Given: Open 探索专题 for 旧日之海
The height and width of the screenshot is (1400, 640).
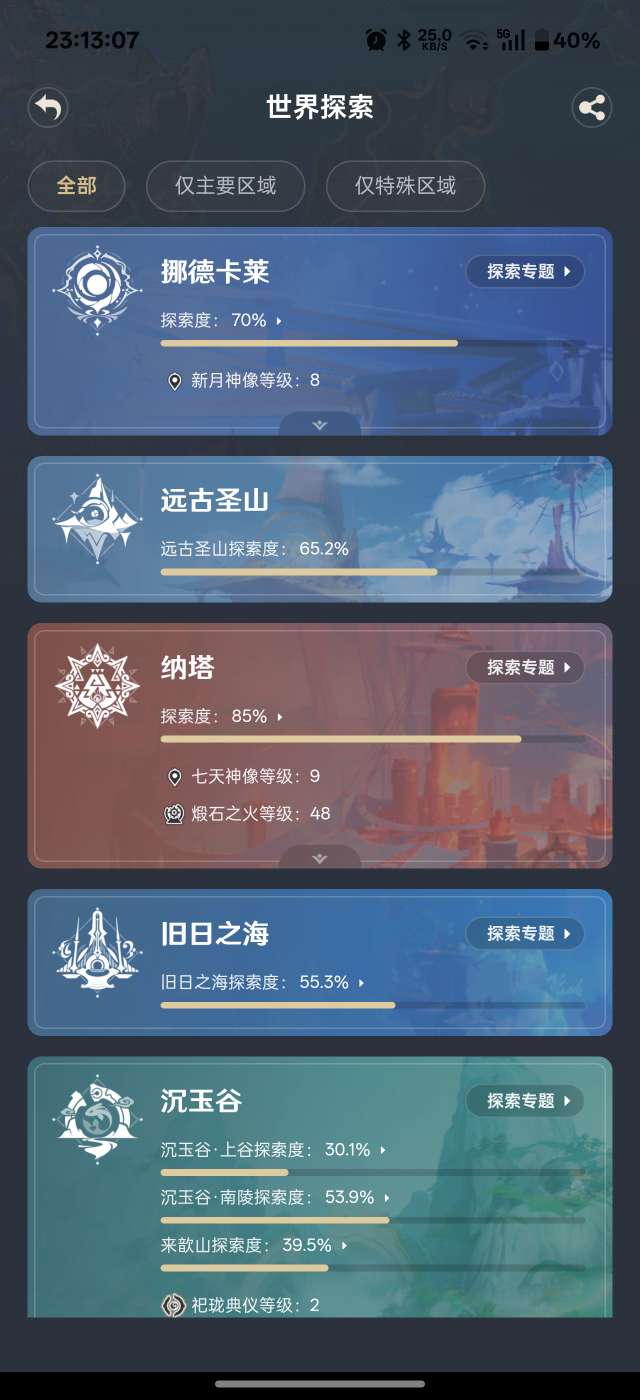Looking at the screenshot, I should point(525,933).
